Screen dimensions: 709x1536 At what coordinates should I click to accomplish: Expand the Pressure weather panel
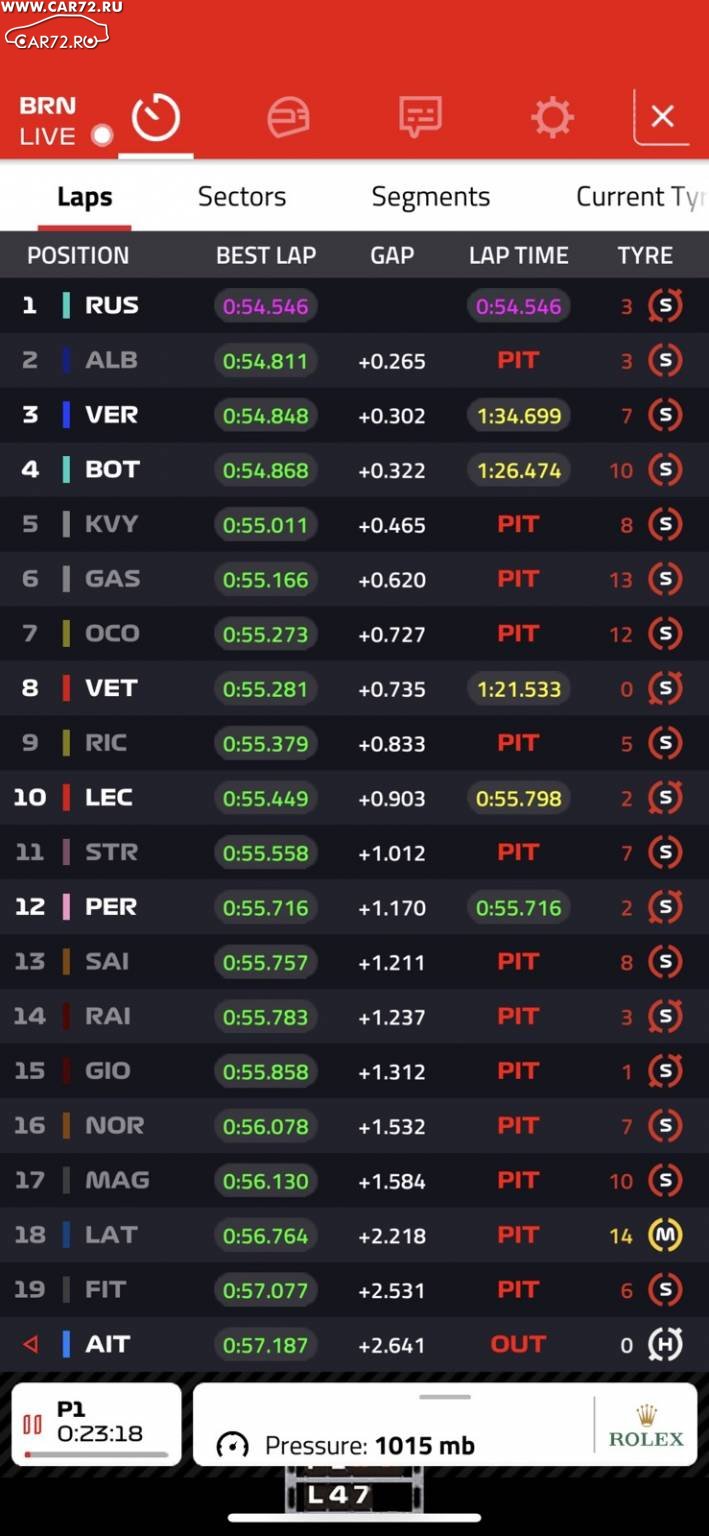click(x=445, y=1424)
